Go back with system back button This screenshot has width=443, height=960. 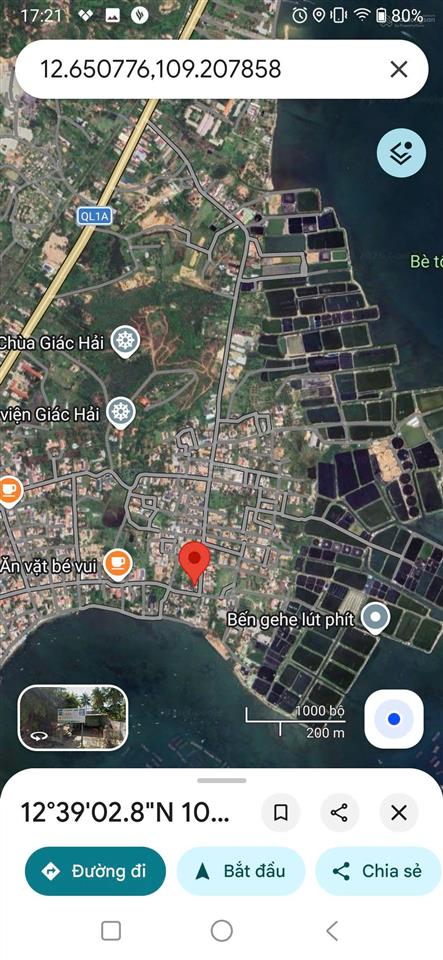click(x=332, y=931)
